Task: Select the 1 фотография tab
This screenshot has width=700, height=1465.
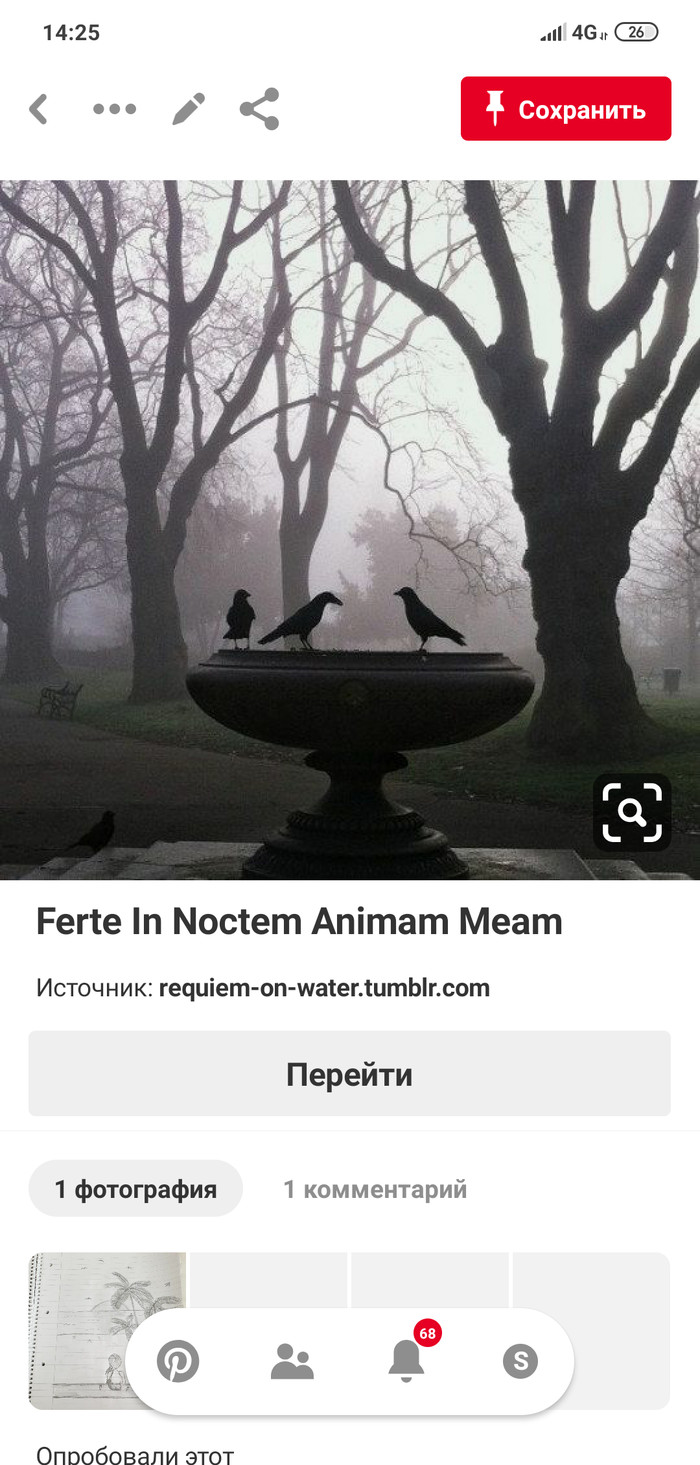Action: coord(136,1189)
